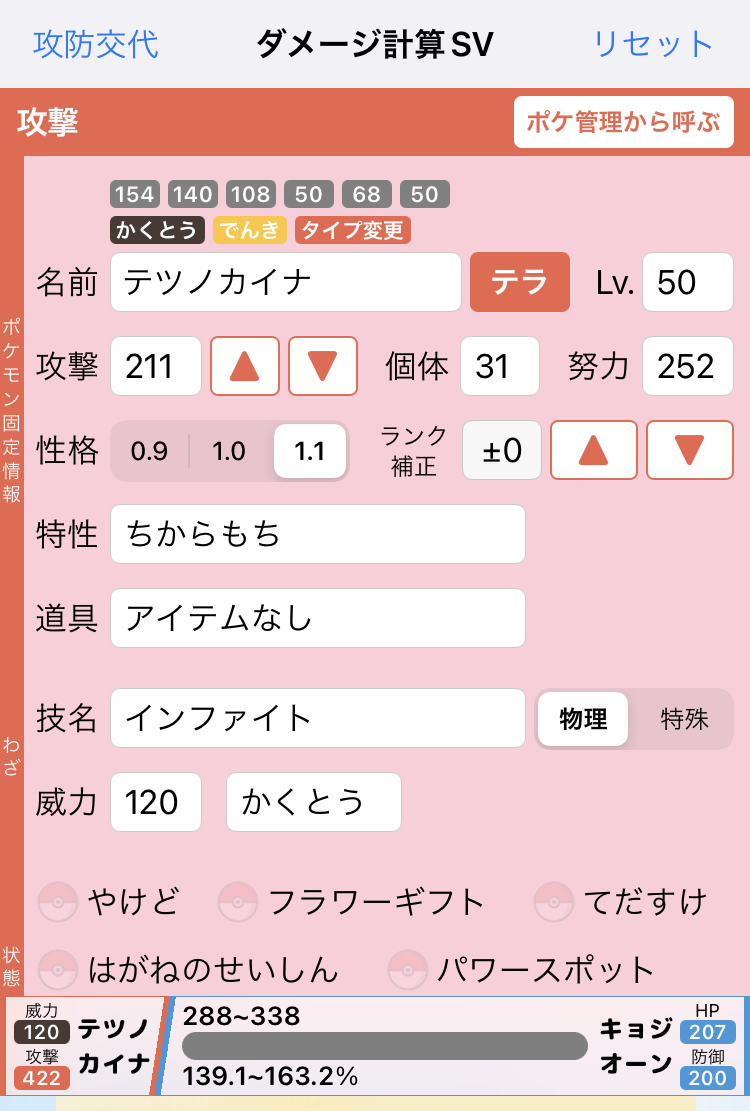
Task: Increase the 攻撃 stat with the up arrow
Action: point(245,366)
